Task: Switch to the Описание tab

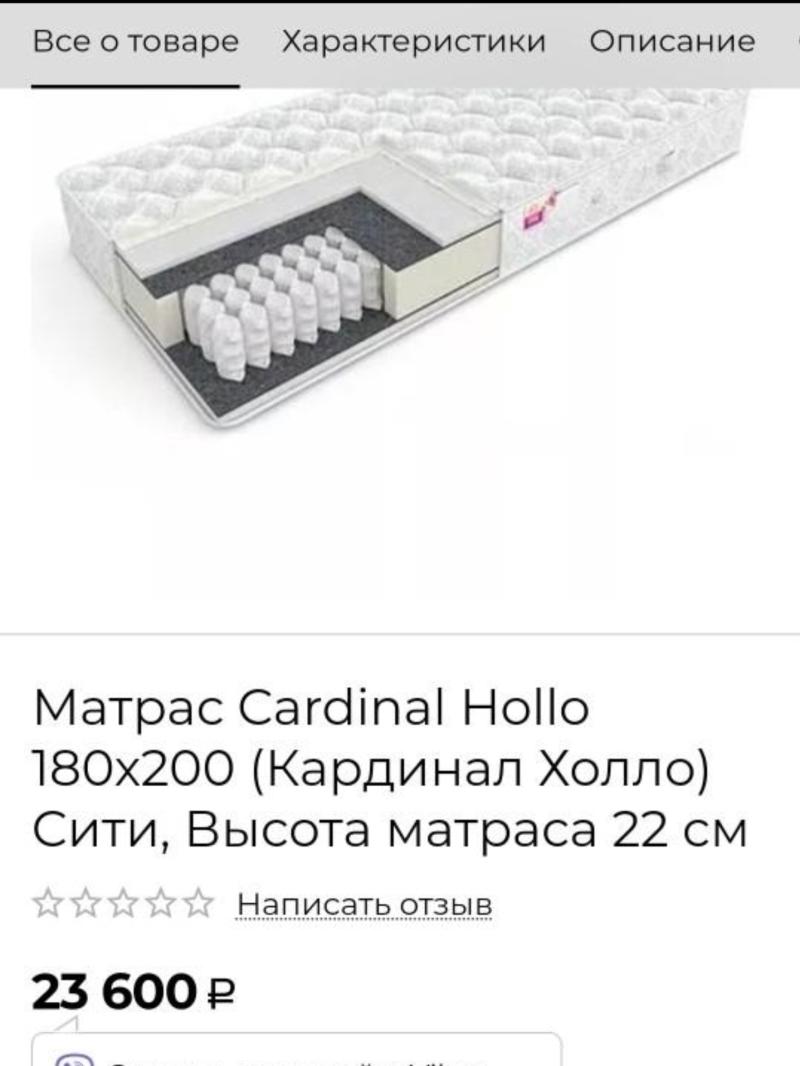Action: 671,42
